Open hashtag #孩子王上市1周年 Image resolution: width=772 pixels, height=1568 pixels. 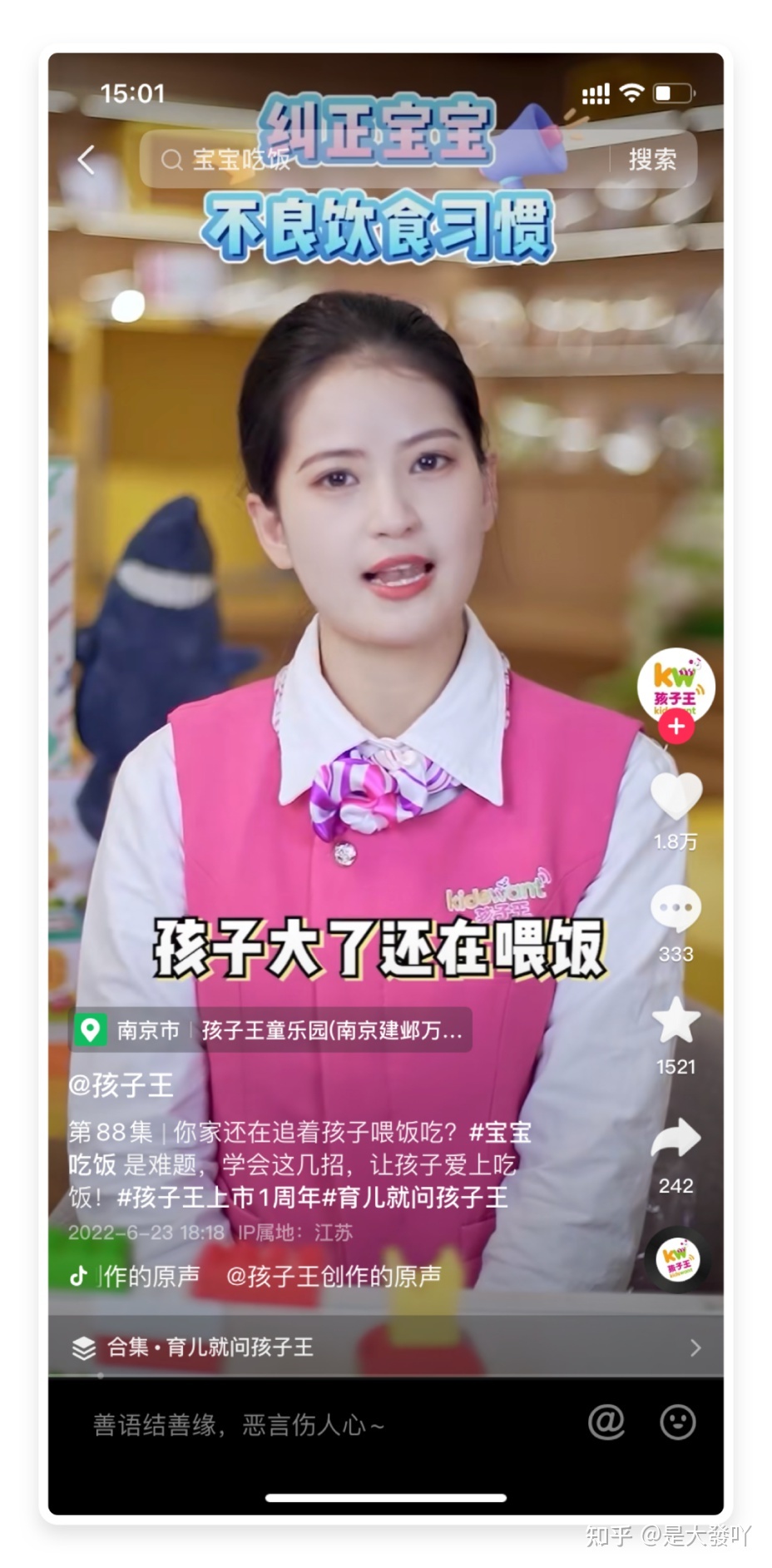(x=219, y=1198)
